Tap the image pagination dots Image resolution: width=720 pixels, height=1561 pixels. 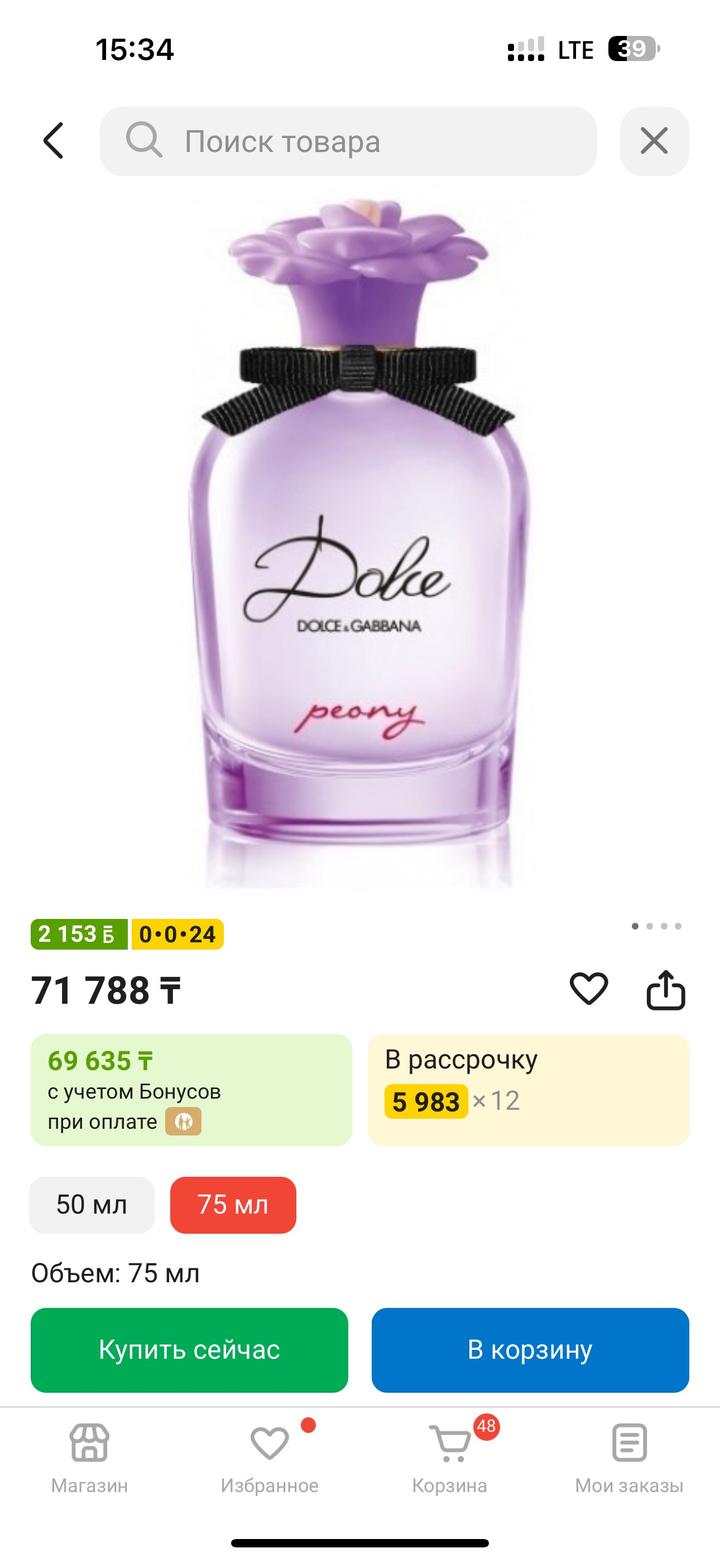(655, 927)
